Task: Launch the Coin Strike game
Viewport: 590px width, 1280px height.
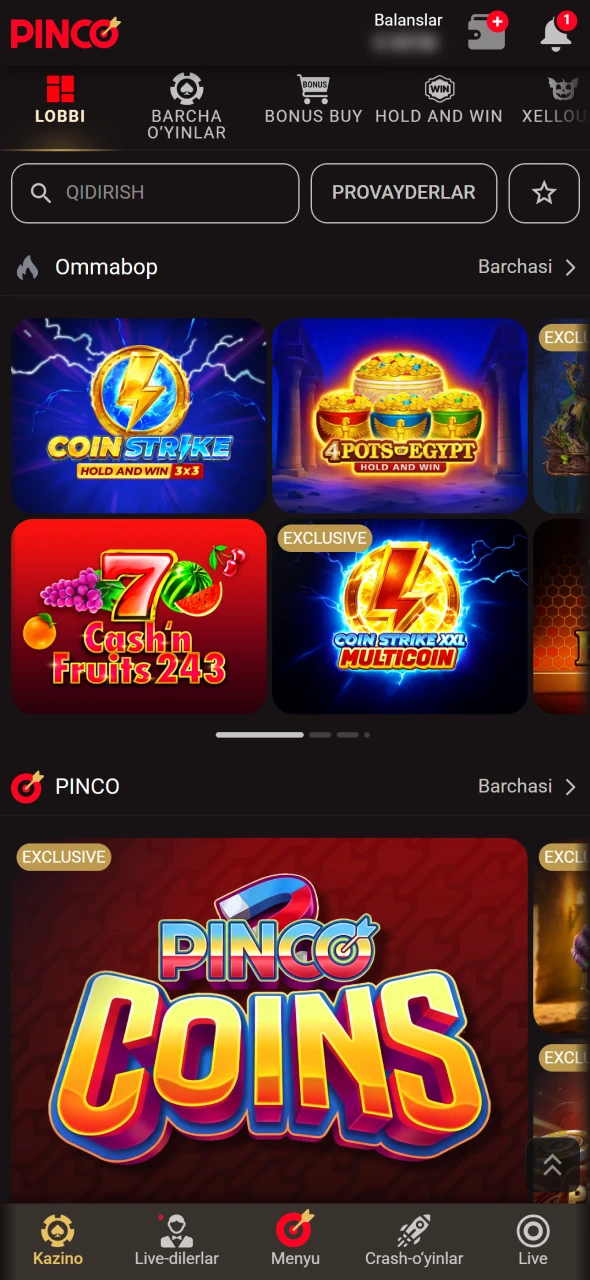Action: pos(139,416)
